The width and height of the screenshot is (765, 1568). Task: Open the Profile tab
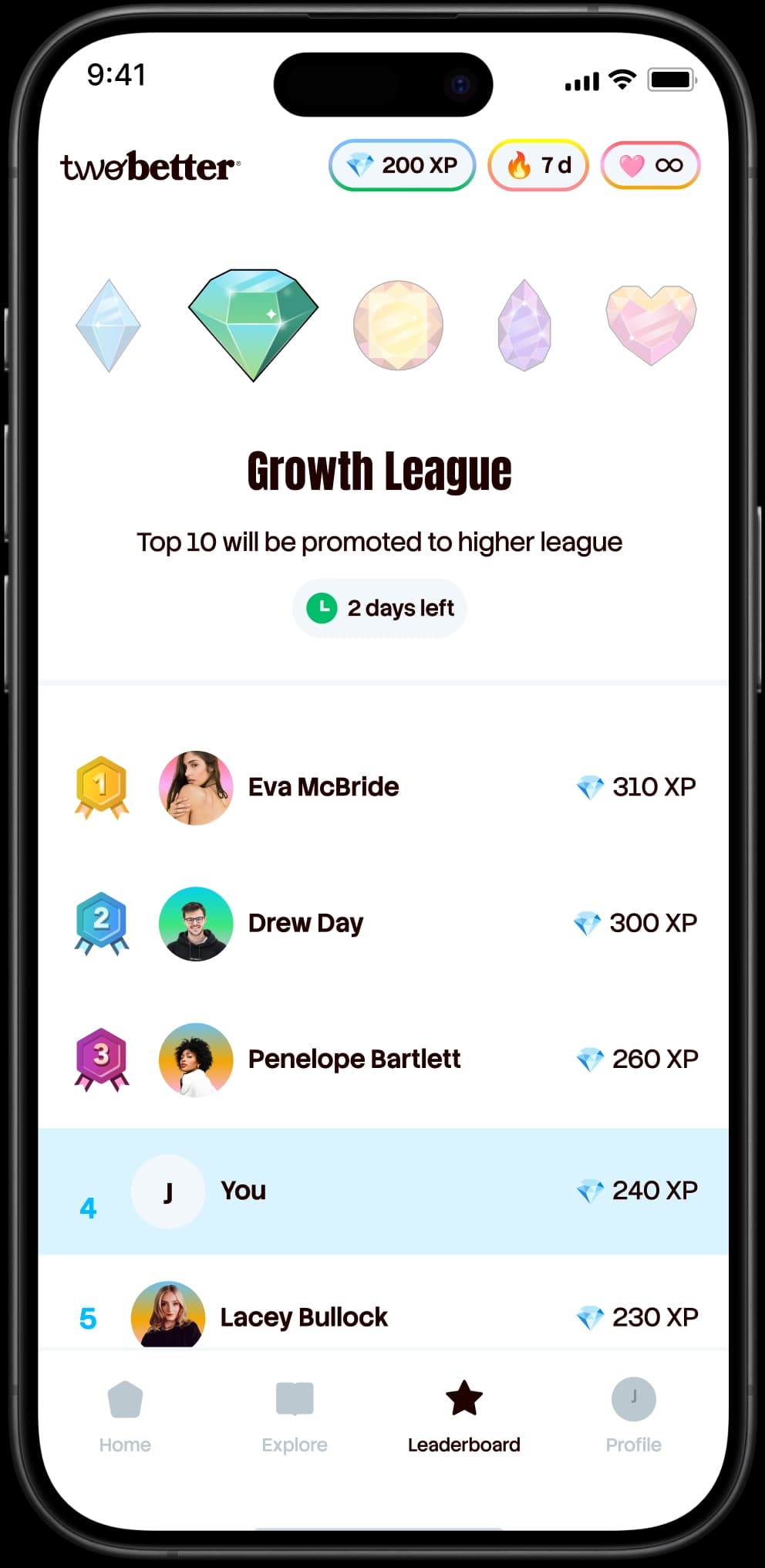pos(633,1417)
